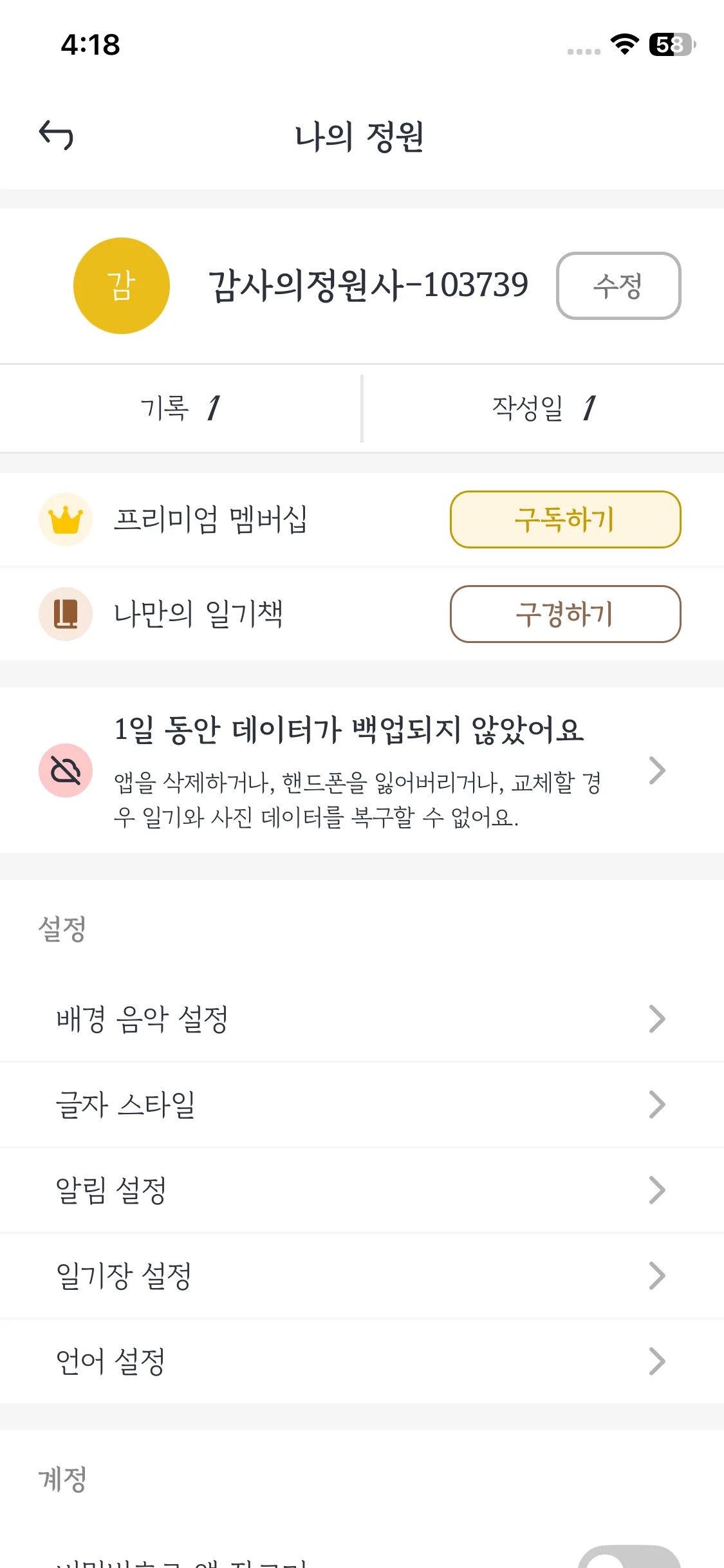Open 글자 스타일 settings
Viewport: 724px width, 1568px height.
pyautogui.click(x=362, y=1105)
